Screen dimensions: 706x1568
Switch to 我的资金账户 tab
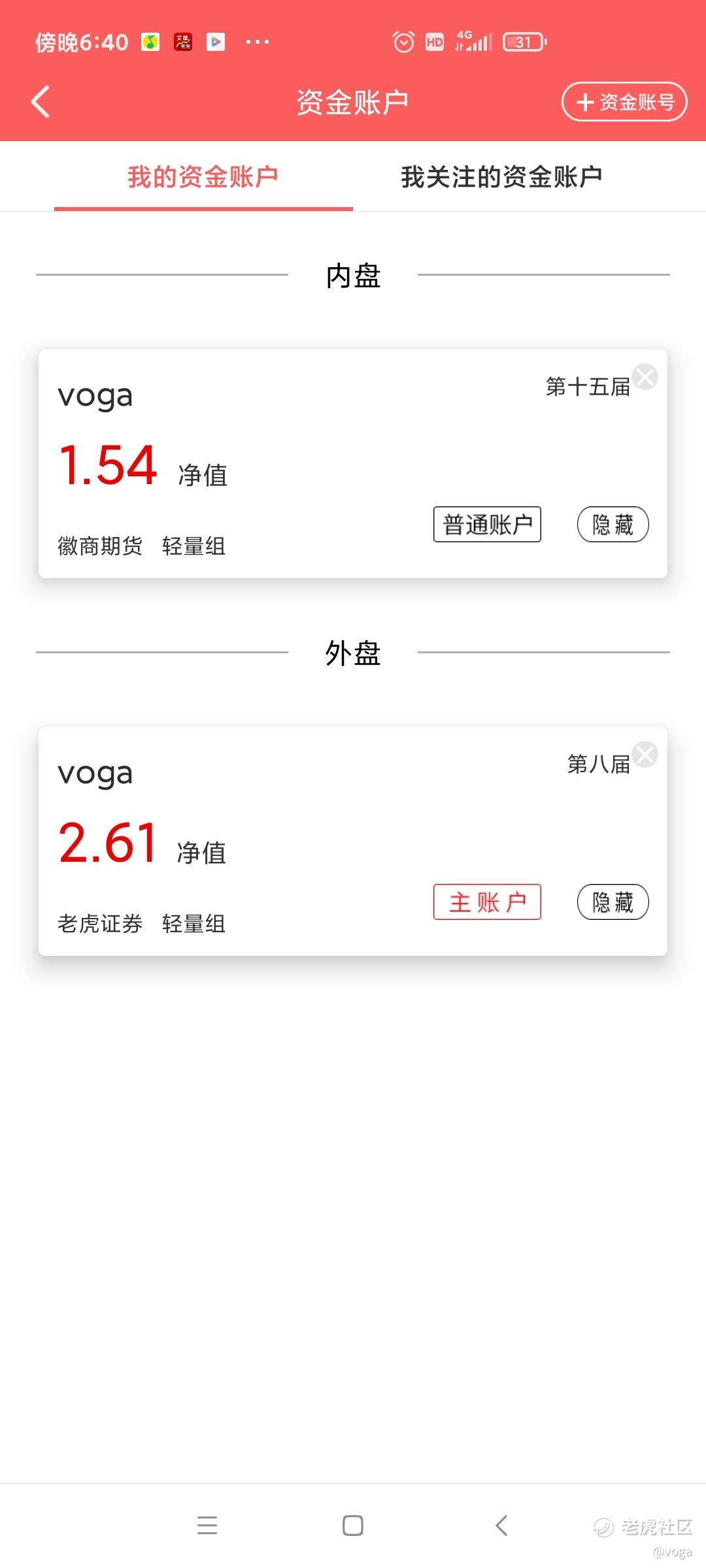[x=203, y=177]
